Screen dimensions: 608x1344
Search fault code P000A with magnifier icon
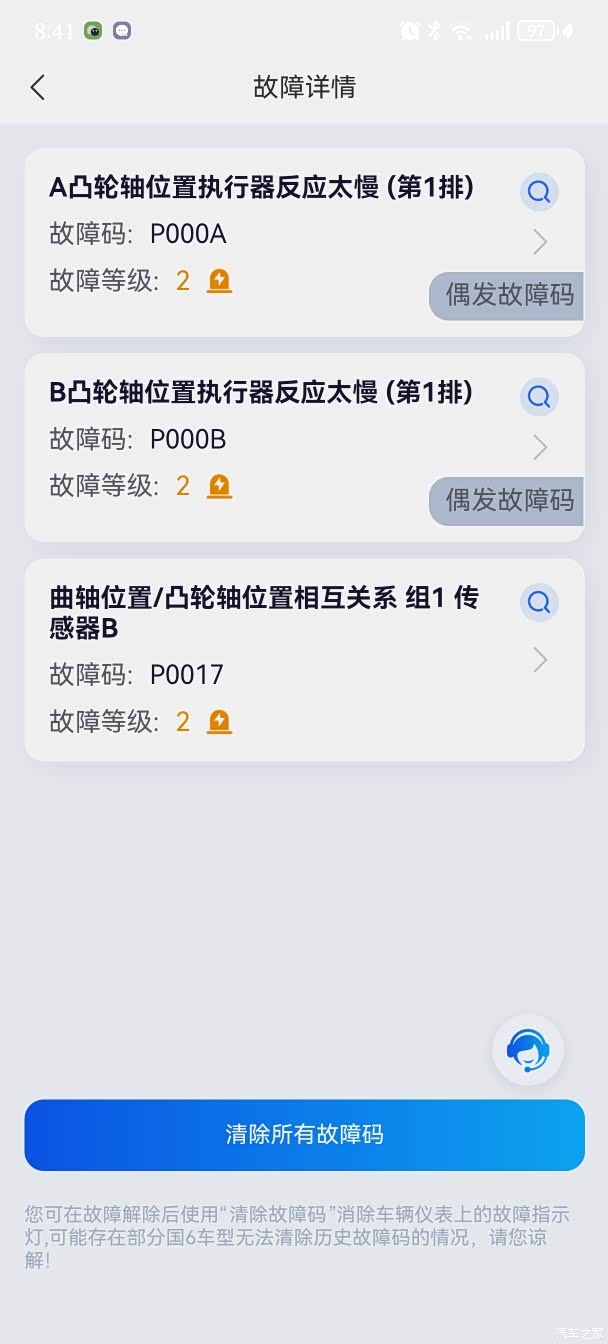pos(539,191)
